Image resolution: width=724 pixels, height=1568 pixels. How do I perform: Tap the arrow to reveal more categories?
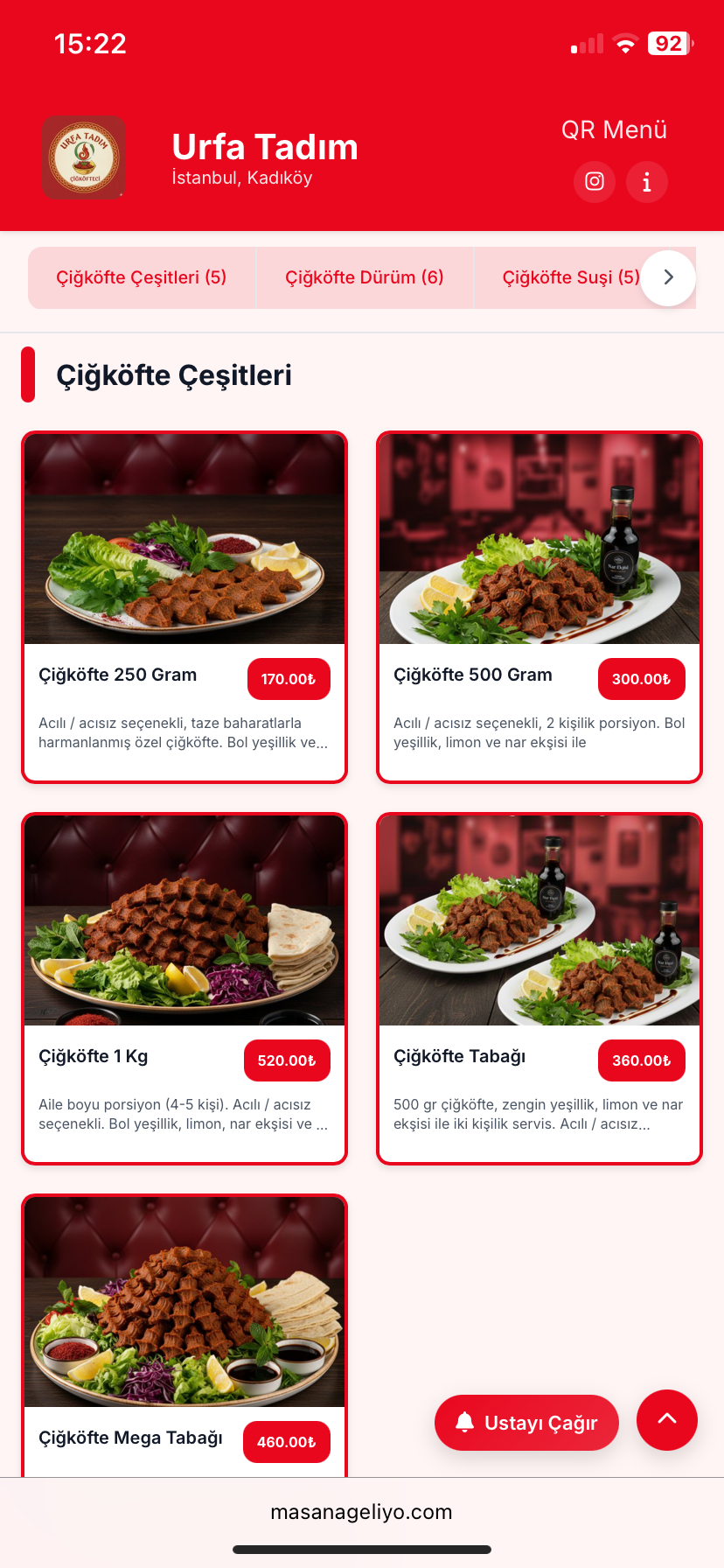click(x=669, y=277)
